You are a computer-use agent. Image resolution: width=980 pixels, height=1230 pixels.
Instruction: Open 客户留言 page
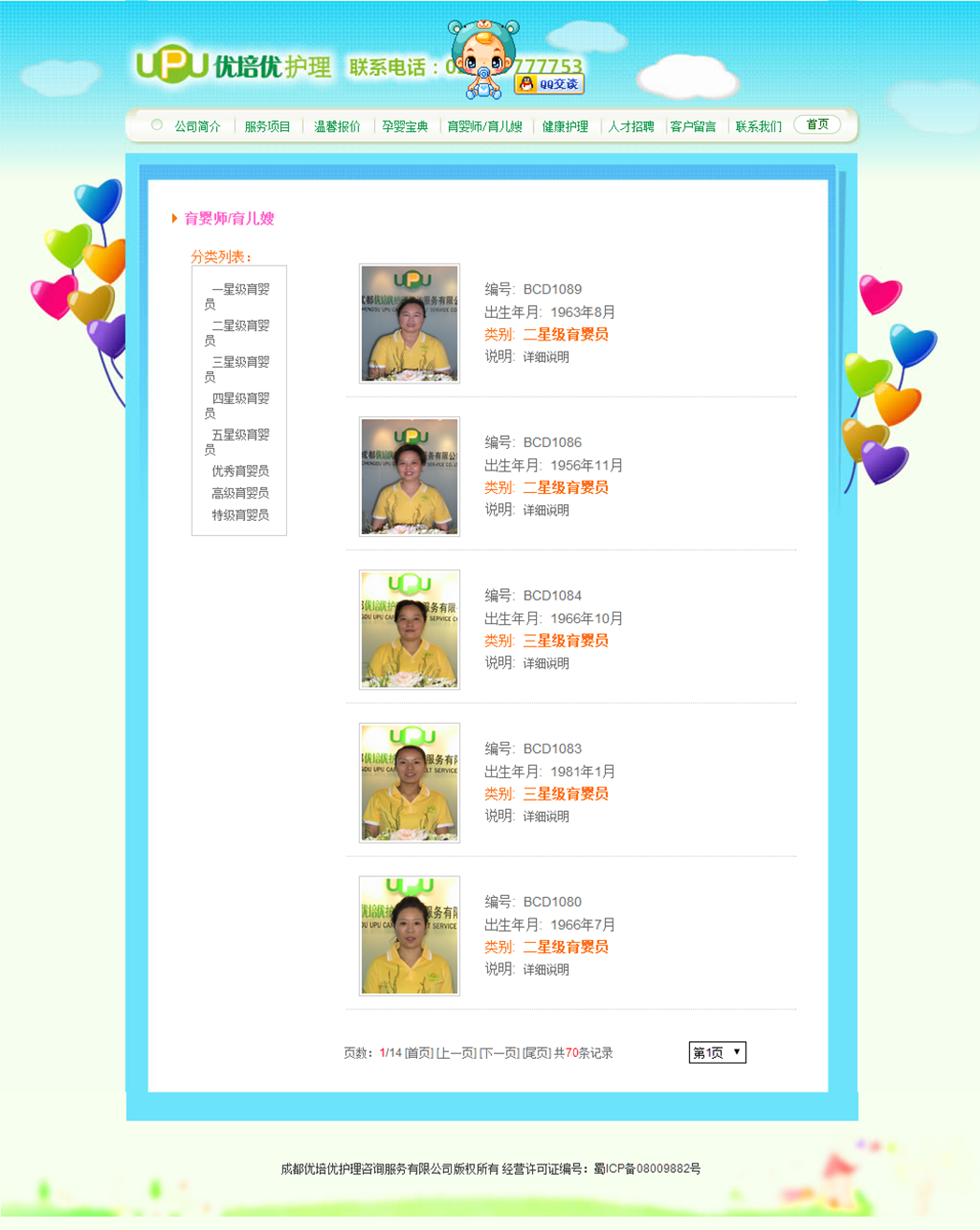(x=693, y=126)
